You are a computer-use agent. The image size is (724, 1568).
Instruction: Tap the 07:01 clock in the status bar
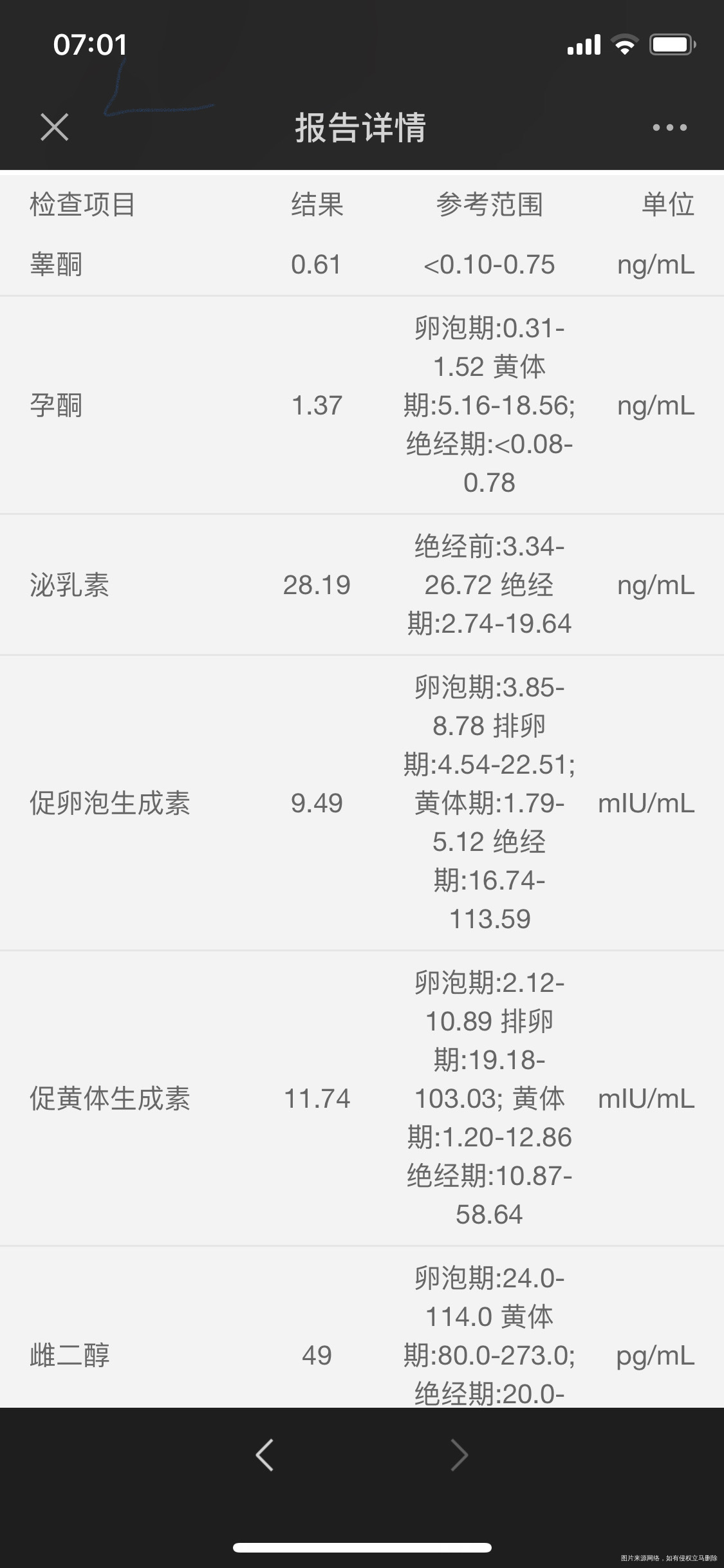pos(89,44)
